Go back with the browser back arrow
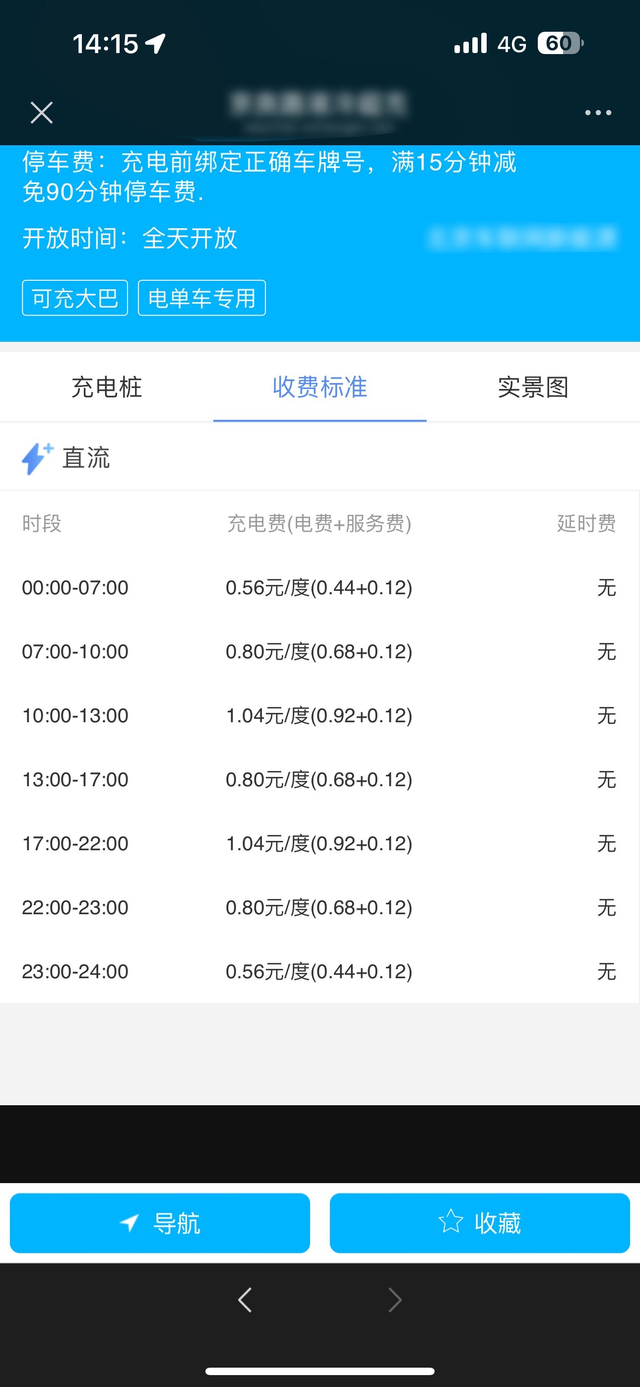 (245, 1300)
